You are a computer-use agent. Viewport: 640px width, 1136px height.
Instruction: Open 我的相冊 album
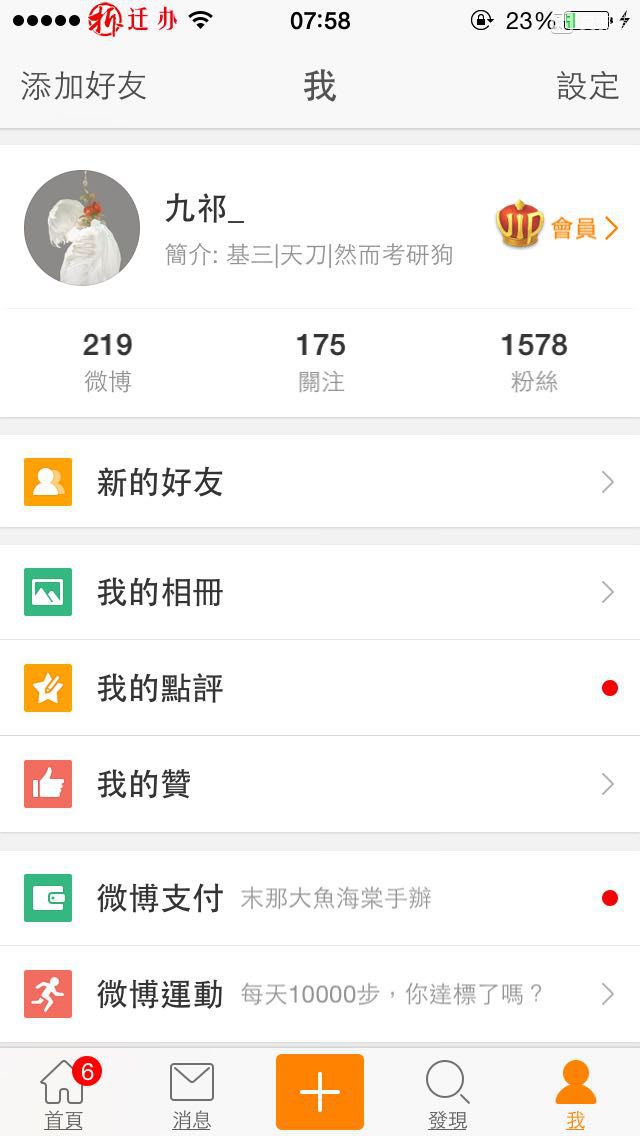tap(320, 592)
